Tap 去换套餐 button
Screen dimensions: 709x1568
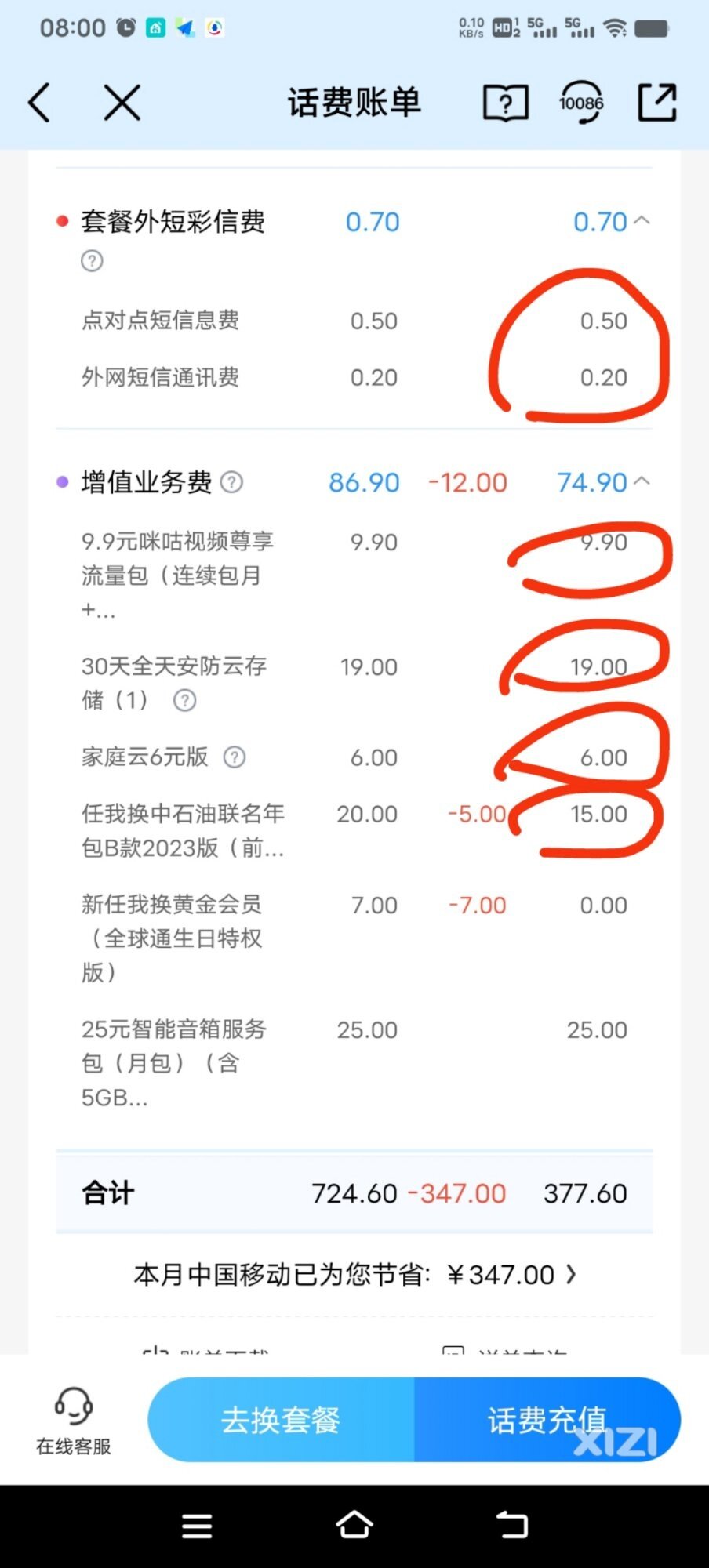tap(281, 1420)
